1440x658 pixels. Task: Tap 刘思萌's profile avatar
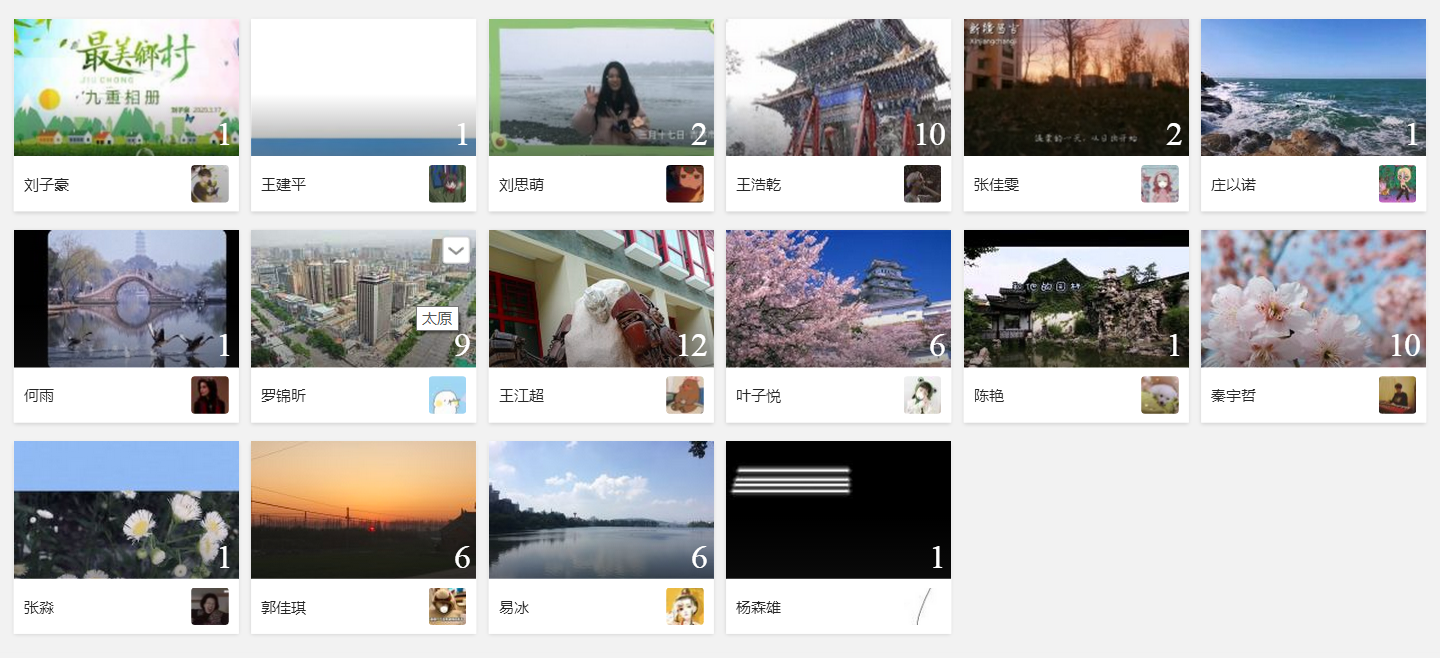point(685,184)
